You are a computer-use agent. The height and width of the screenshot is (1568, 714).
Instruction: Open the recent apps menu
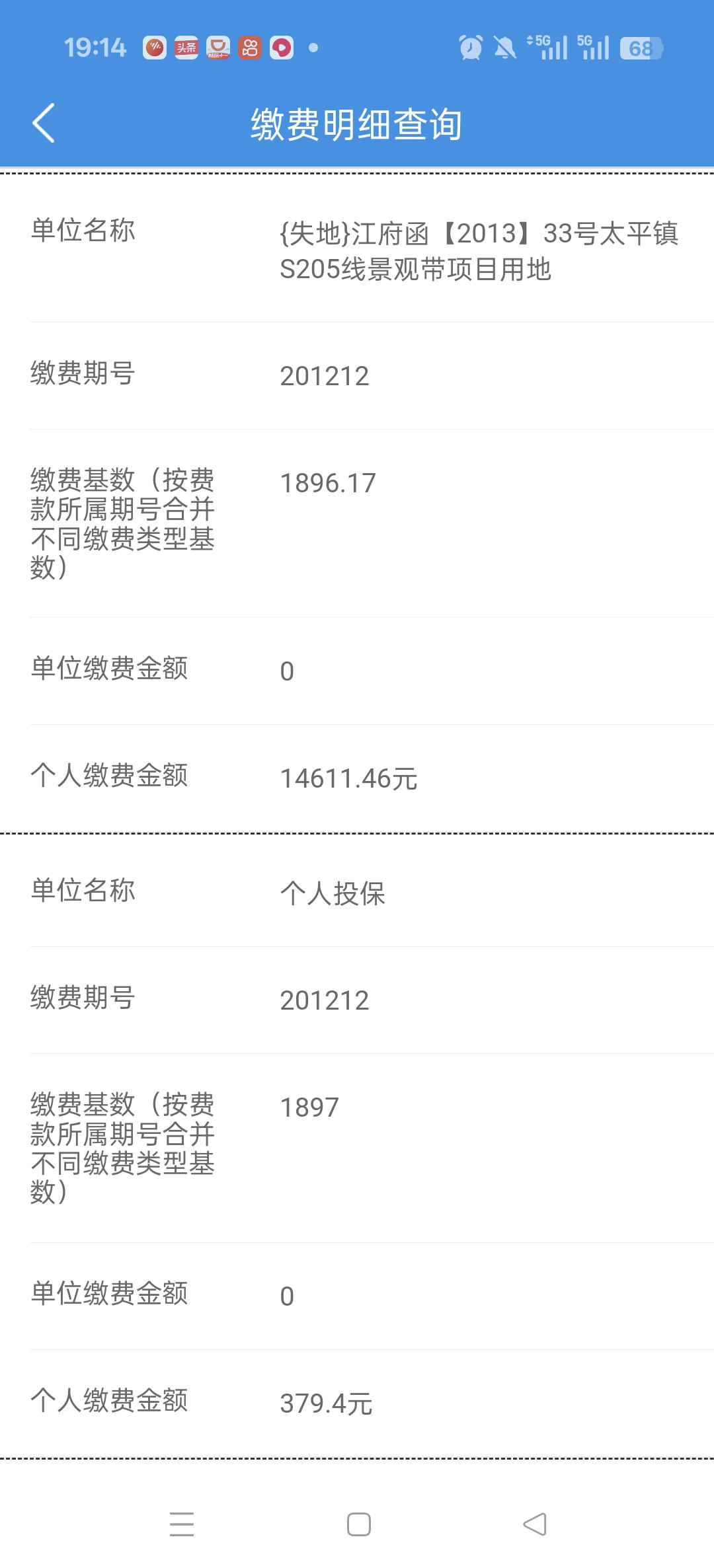(182, 1524)
